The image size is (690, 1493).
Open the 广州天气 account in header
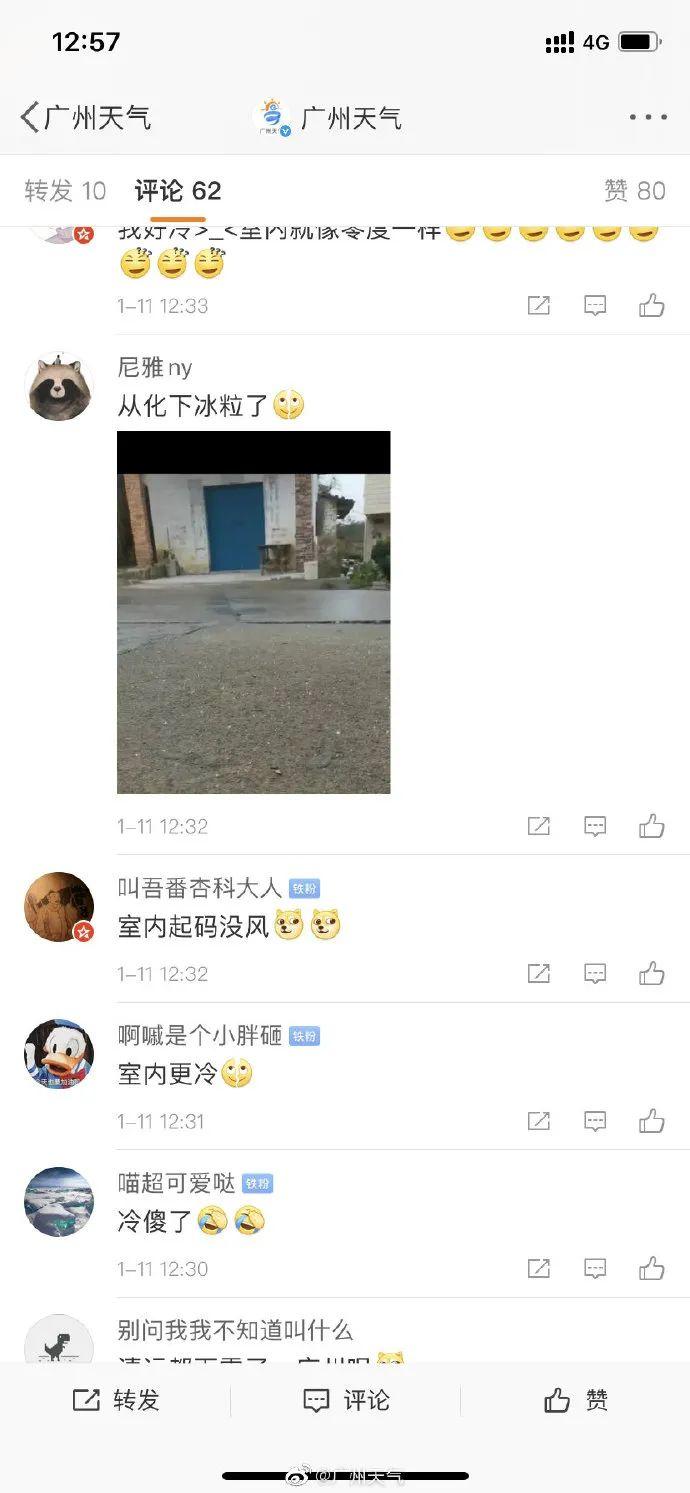(330, 118)
